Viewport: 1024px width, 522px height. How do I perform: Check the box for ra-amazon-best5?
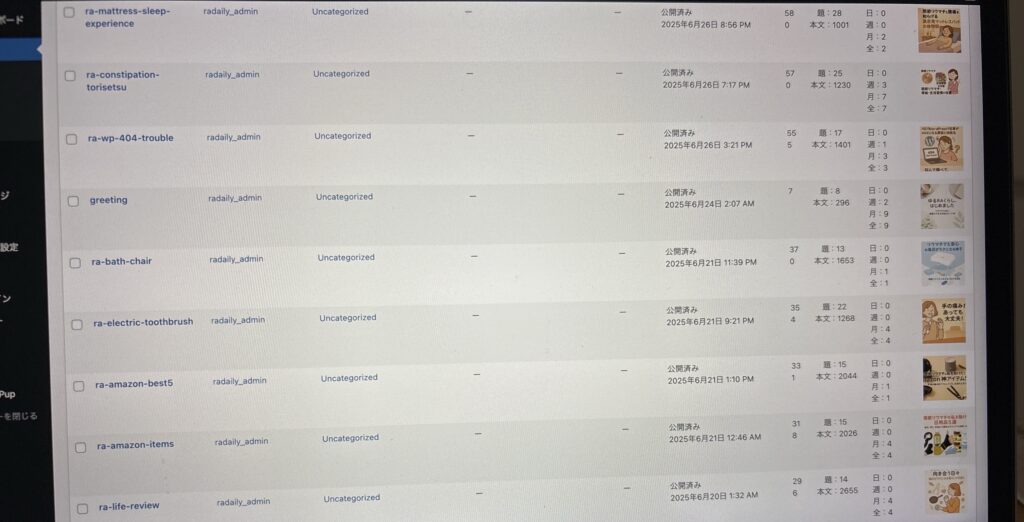click(79, 386)
